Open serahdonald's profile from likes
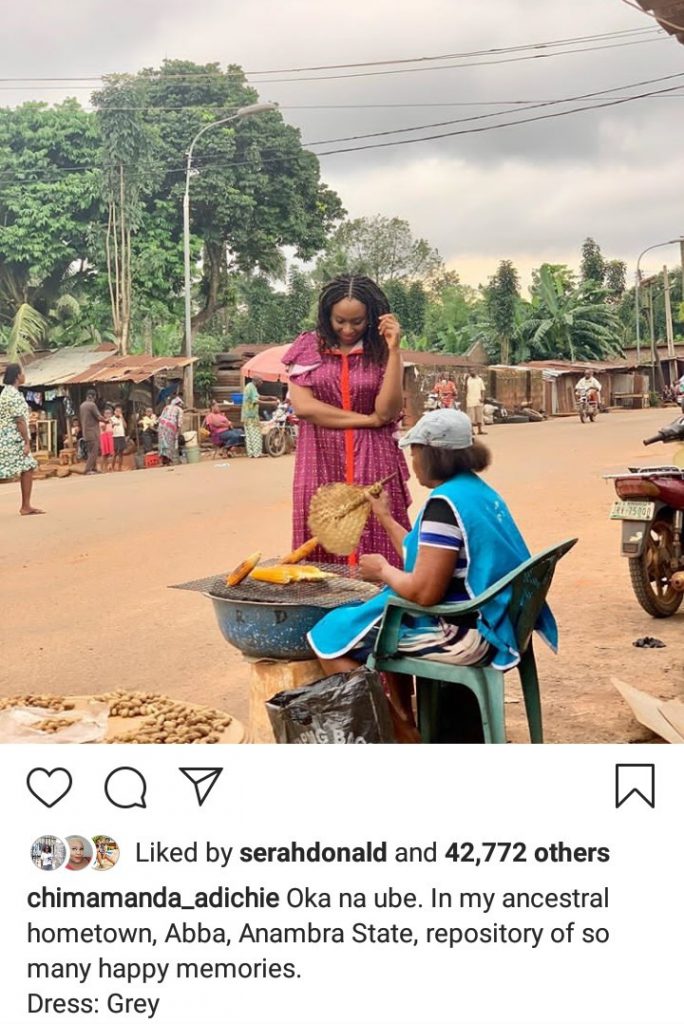The width and height of the screenshot is (684, 1024). click(312, 853)
